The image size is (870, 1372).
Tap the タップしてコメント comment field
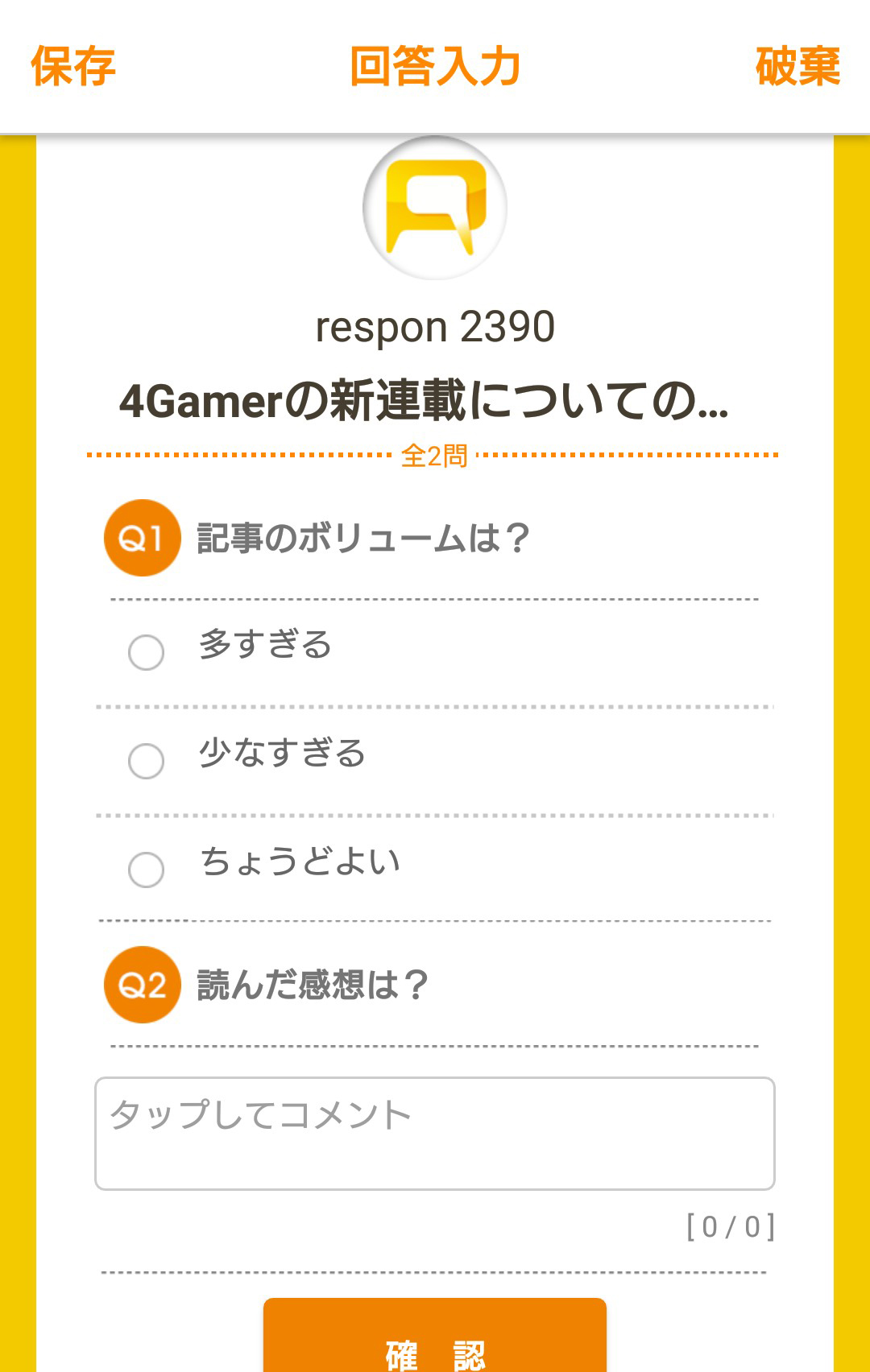(x=435, y=1133)
